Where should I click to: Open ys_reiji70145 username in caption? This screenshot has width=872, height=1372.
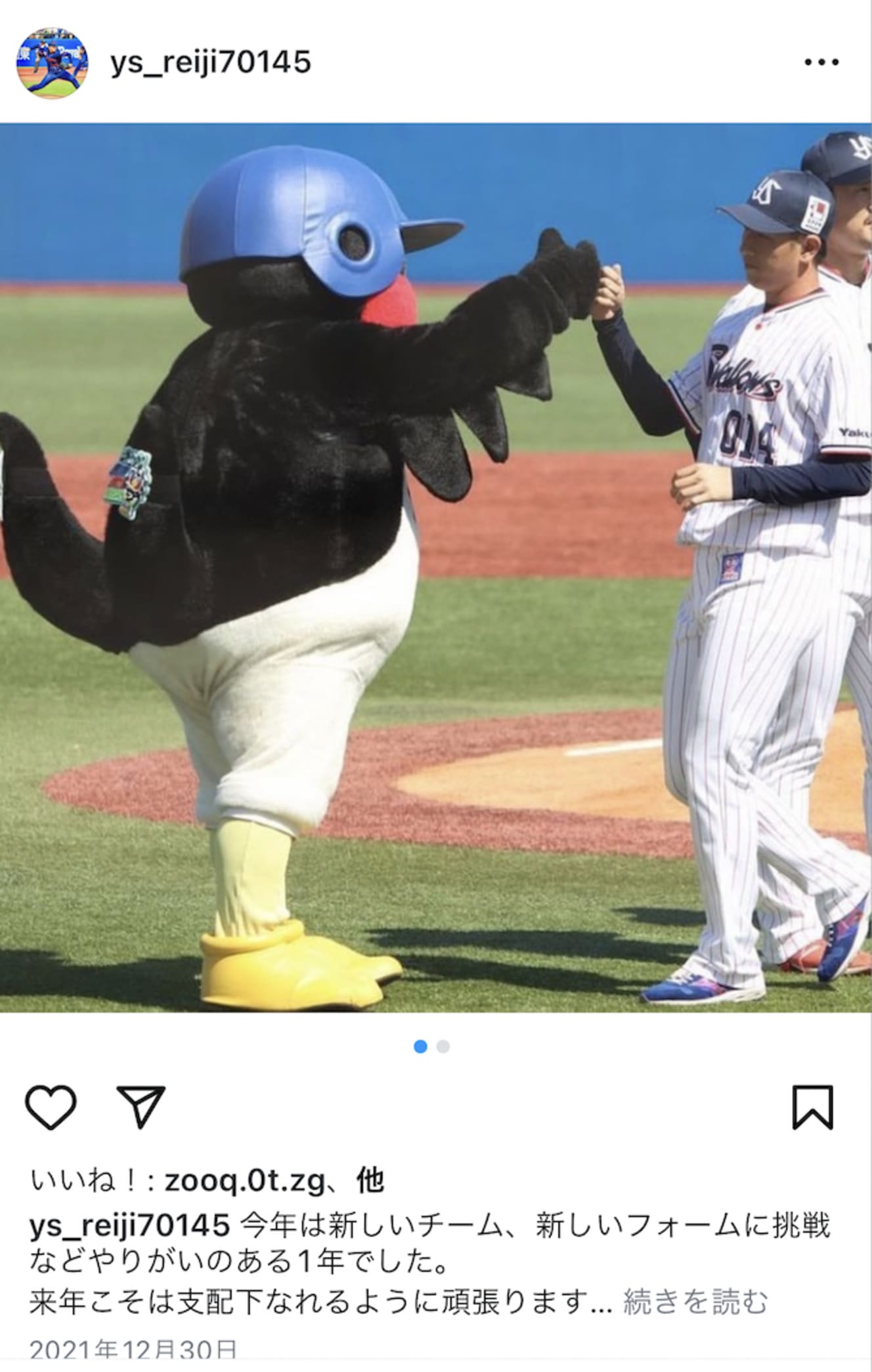(x=130, y=1226)
